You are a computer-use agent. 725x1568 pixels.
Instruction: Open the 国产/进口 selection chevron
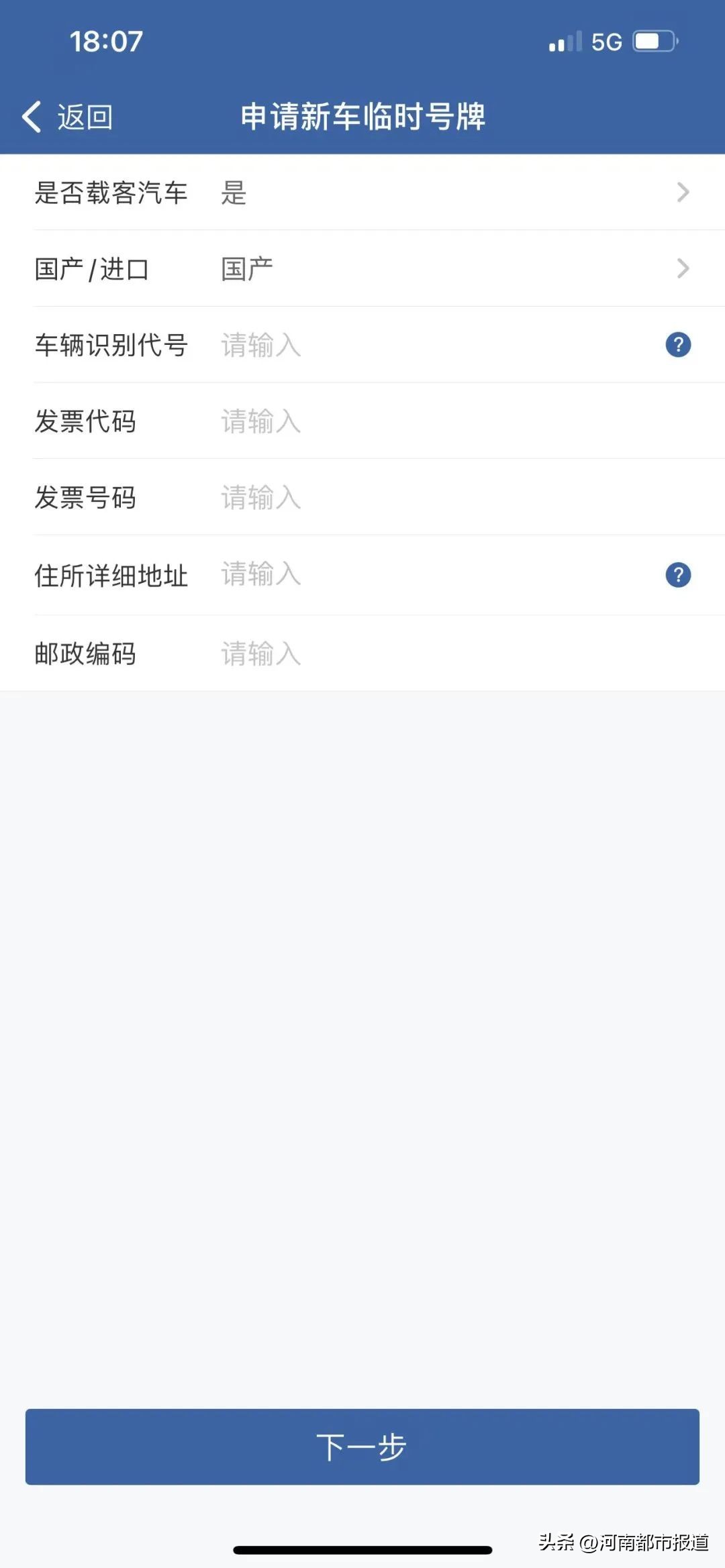point(683,268)
